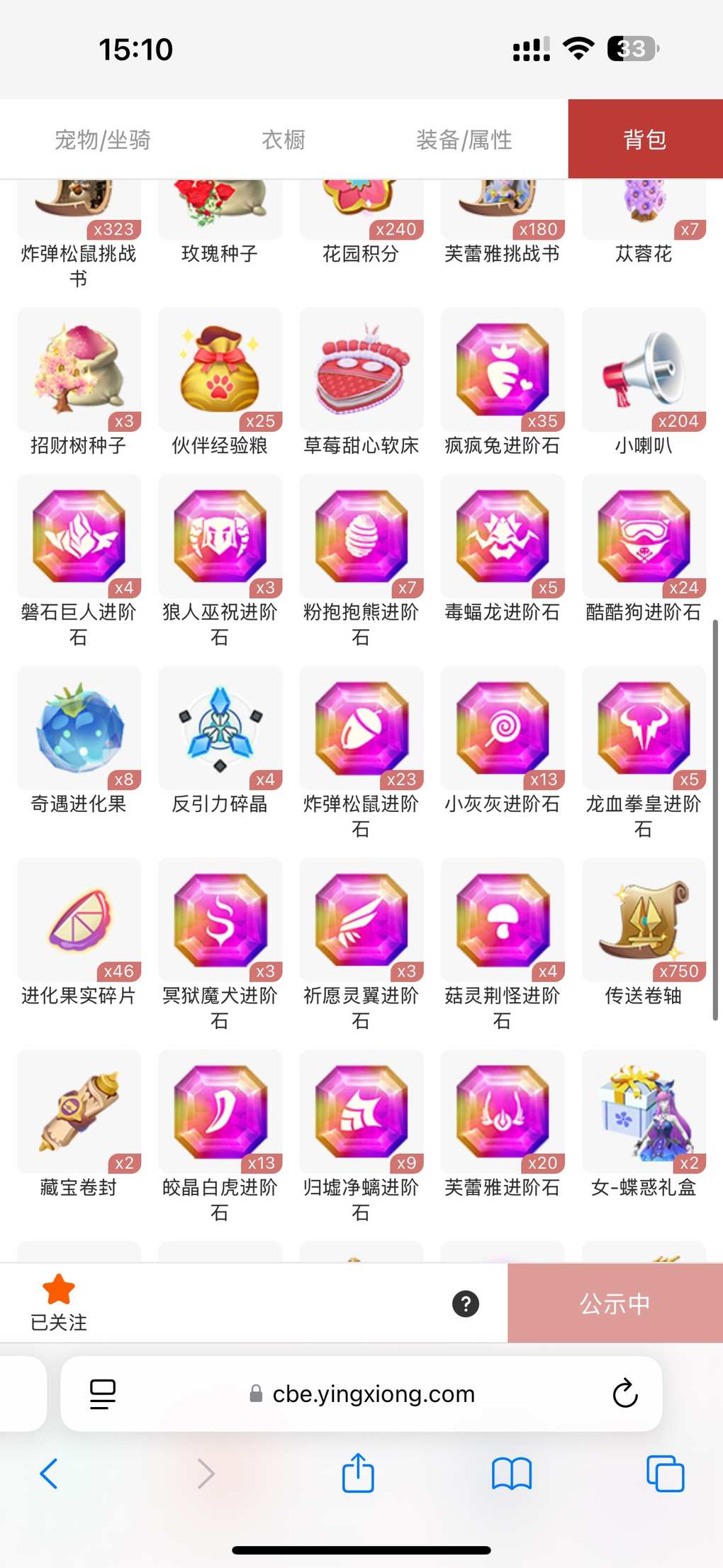Switch to the 宠物/坐骑 tab
Image resolution: width=723 pixels, height=1568 pixels.
coord(103,140)
